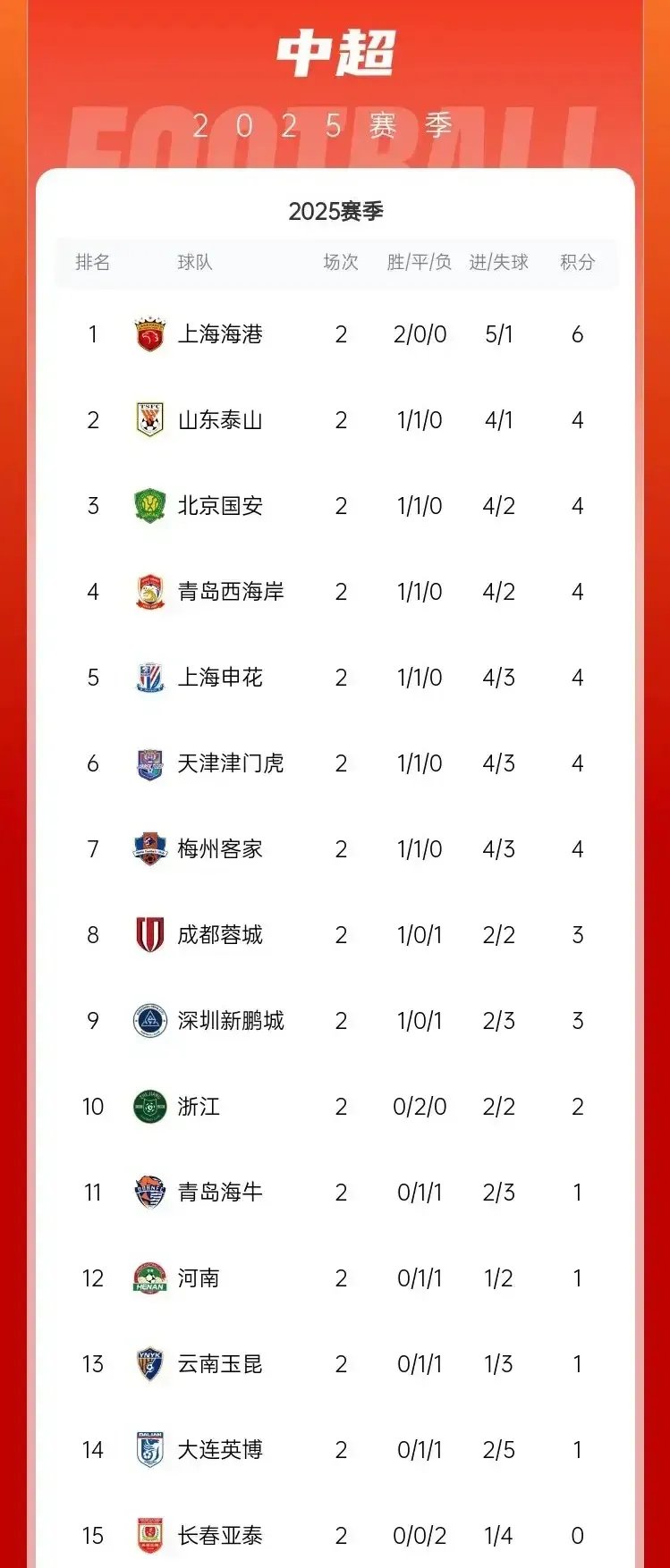Click the Shanghai Port team crest badge
The width and height of the screenshot is (670, 1568).
148,334
